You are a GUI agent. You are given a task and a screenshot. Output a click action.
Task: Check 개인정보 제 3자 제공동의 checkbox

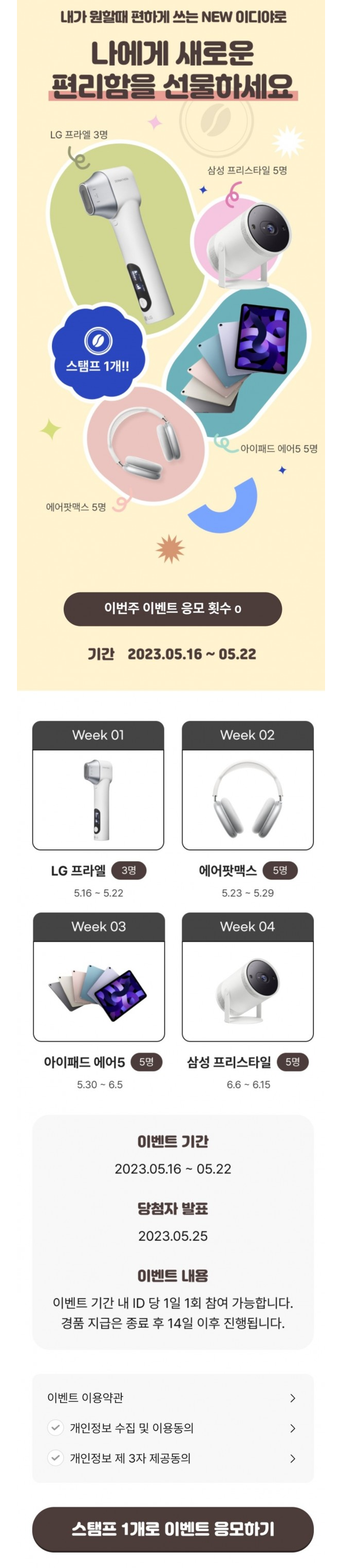[55, 1458]
